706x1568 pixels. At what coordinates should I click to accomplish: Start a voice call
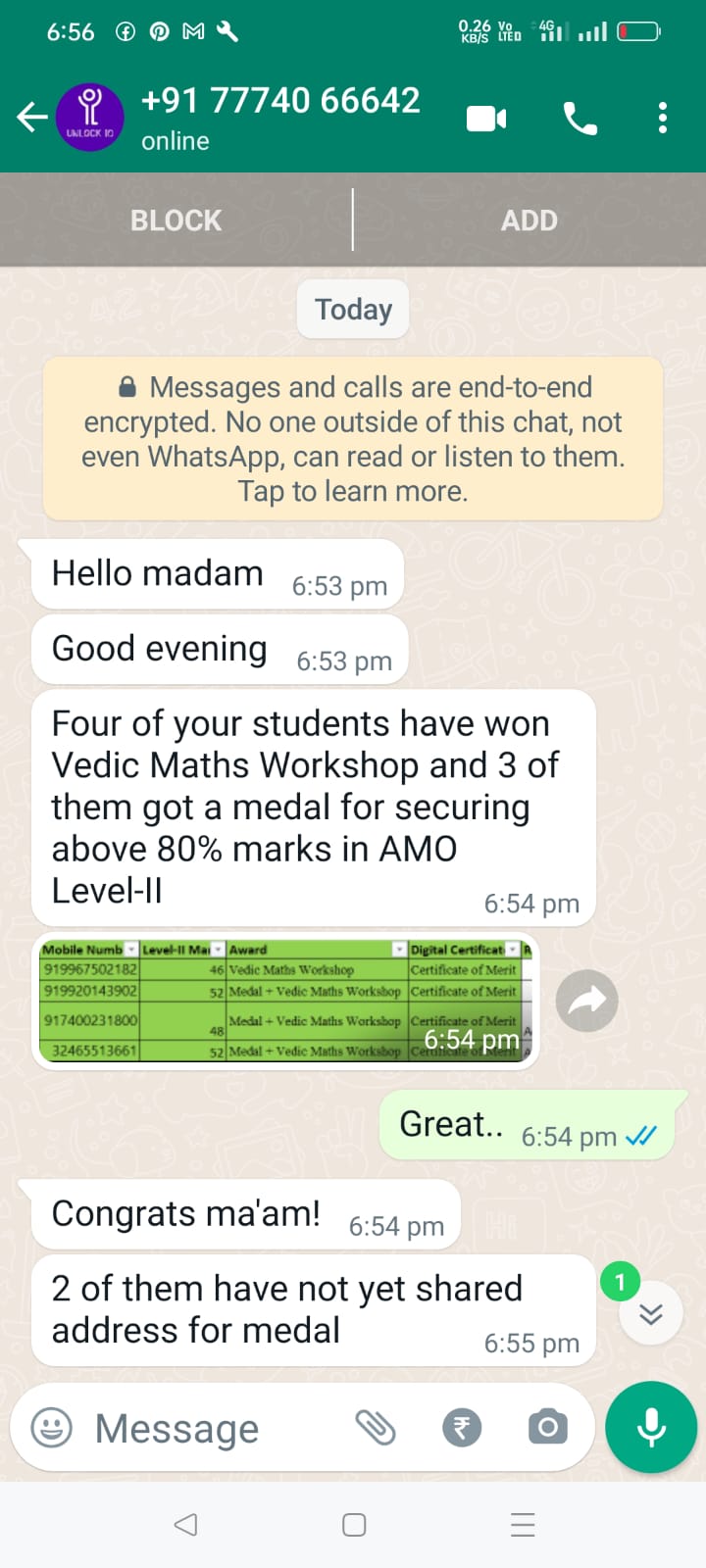[x=580, y=119]
